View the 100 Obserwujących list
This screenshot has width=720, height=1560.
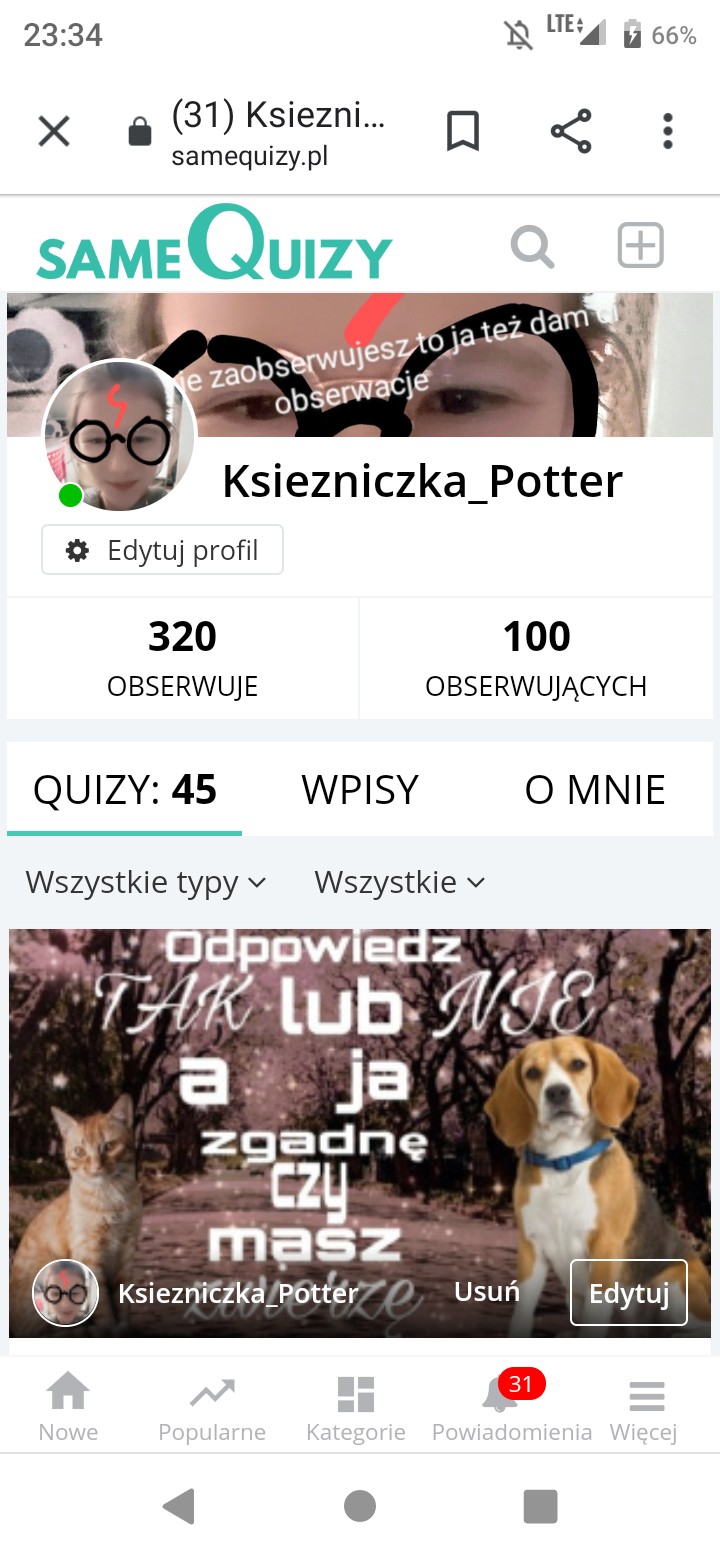pyautogui.click(x=536, y=658)
